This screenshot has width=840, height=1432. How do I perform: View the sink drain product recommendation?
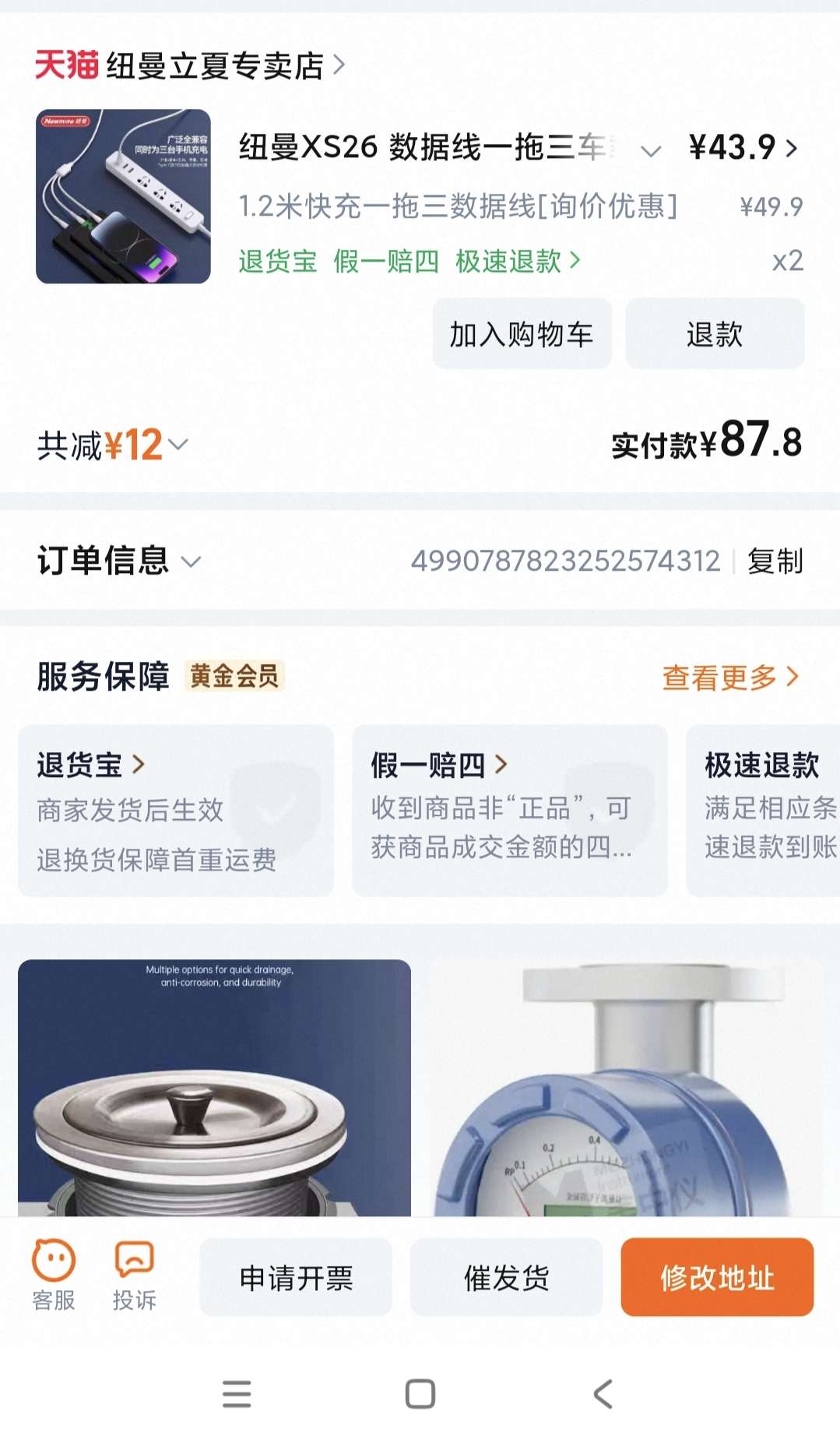tap(214, 1088)
